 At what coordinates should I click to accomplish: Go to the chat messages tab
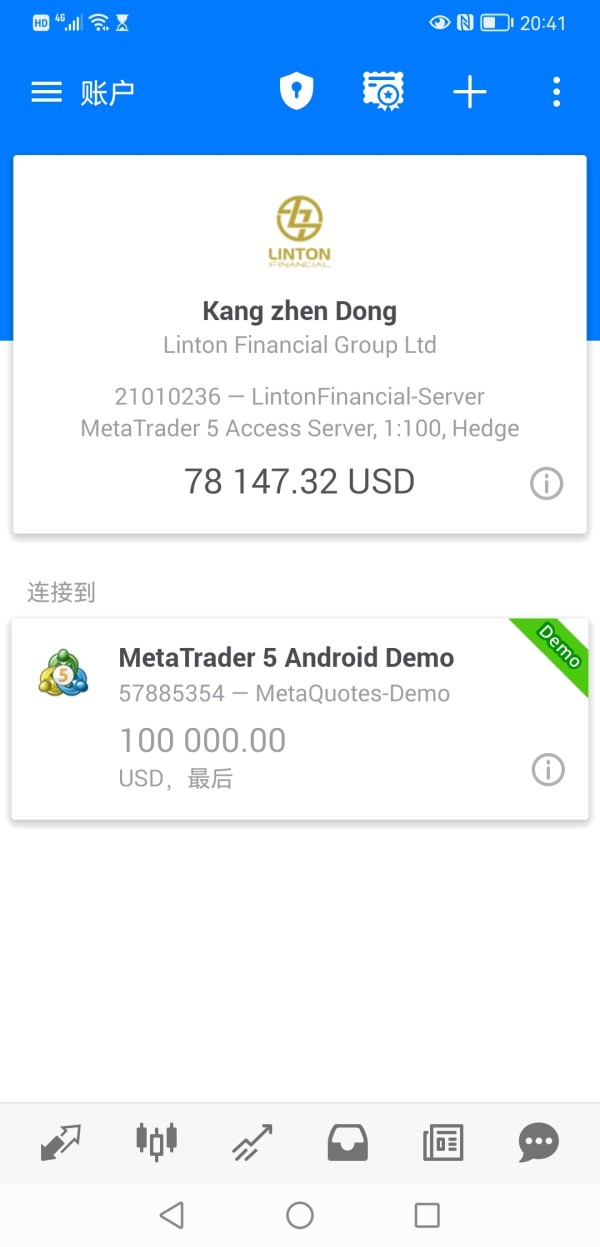pos(539,1142)
